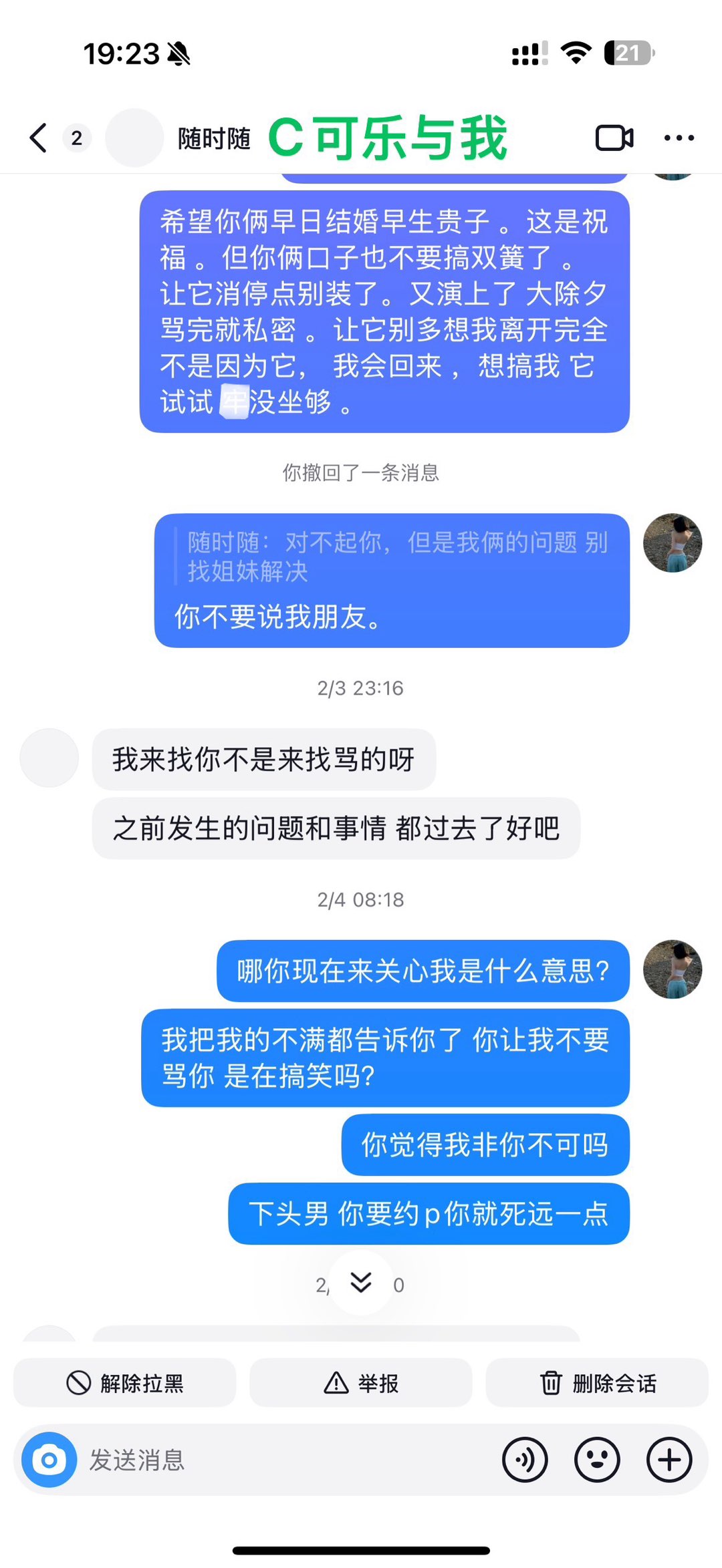Tap 解除拉黑 to unblock this user
This screenshot has width=722, height=1568.
[x=125, y=1382]
